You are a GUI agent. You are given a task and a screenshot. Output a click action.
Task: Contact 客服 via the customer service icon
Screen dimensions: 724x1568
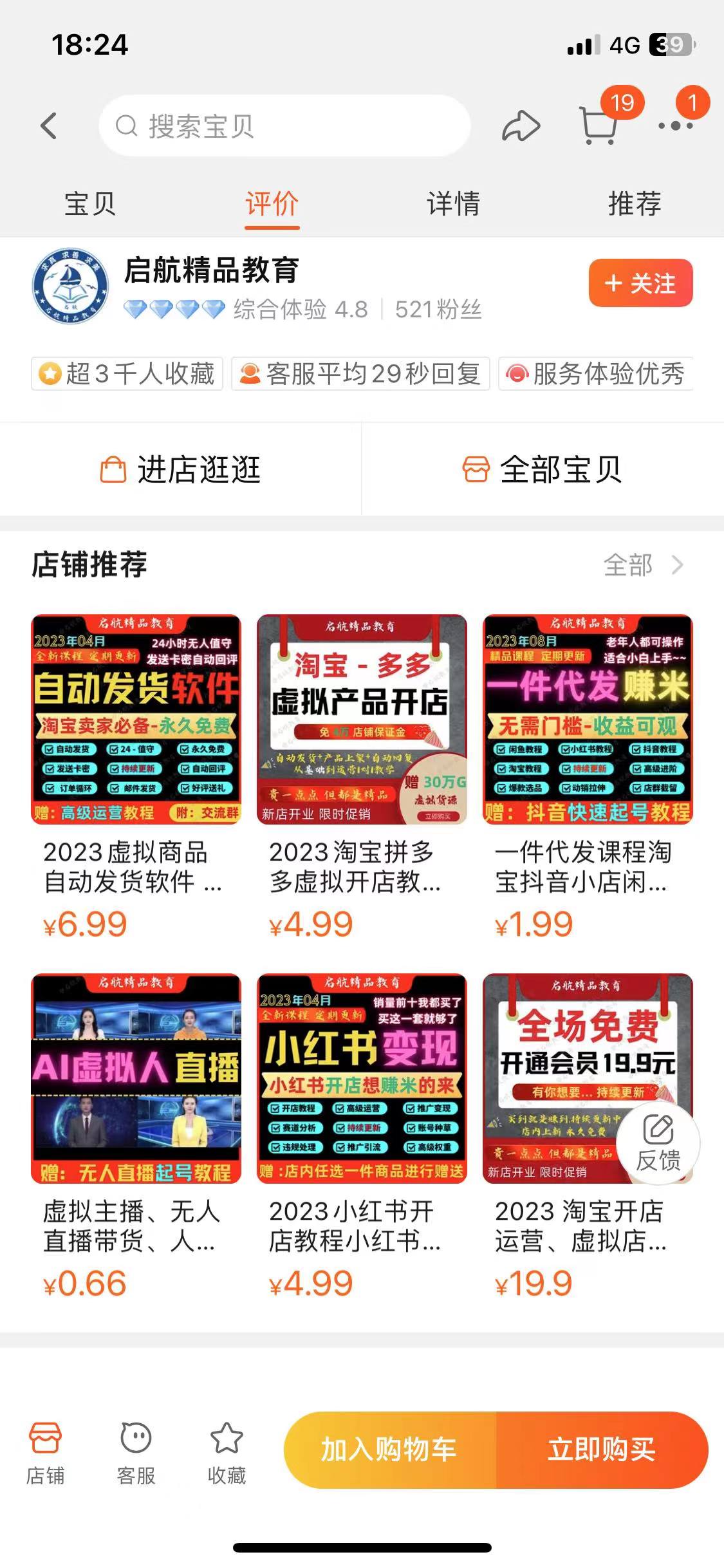[x=136, y=1450]
